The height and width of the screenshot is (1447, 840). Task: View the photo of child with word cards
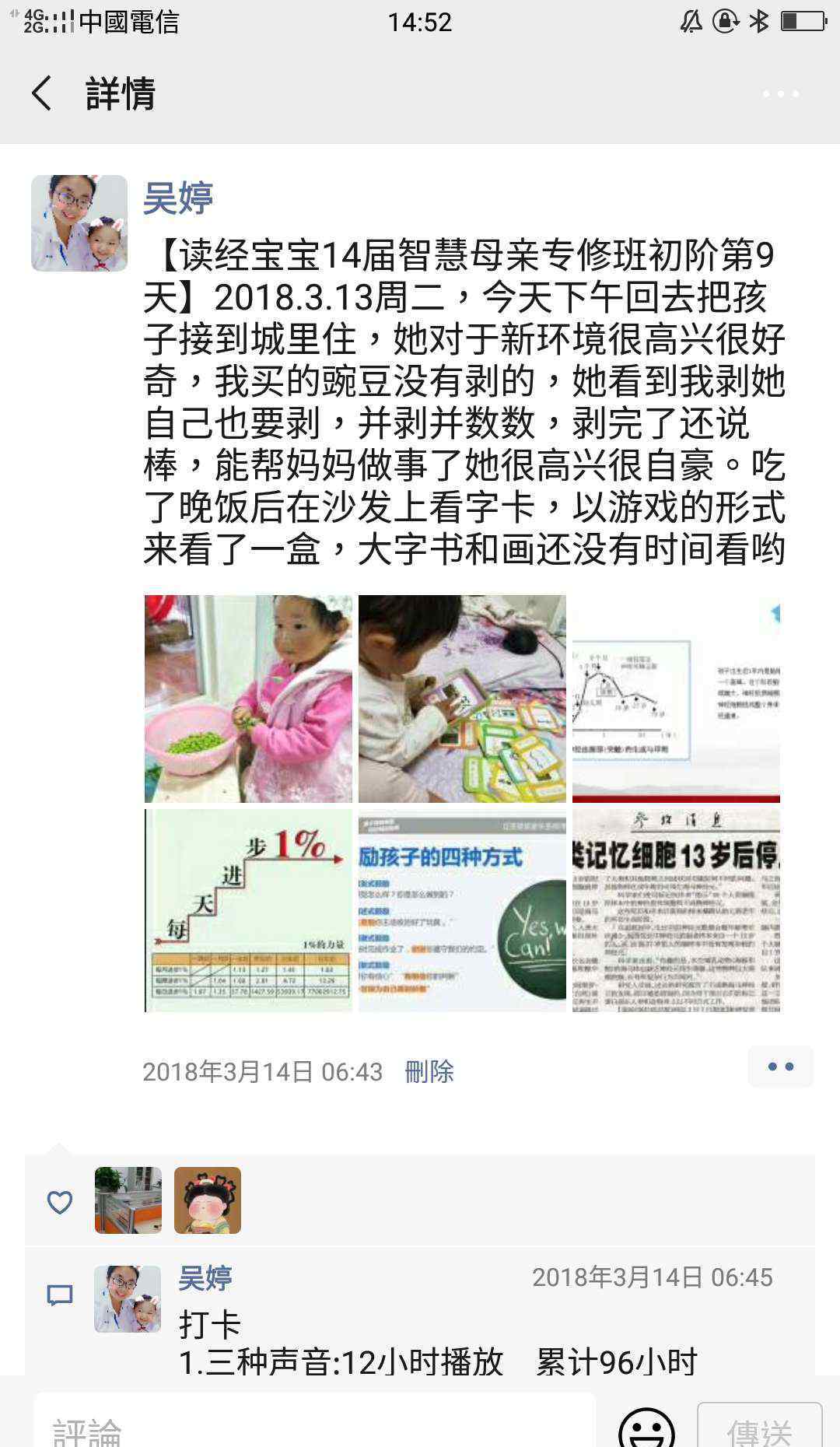coord(462,699)
